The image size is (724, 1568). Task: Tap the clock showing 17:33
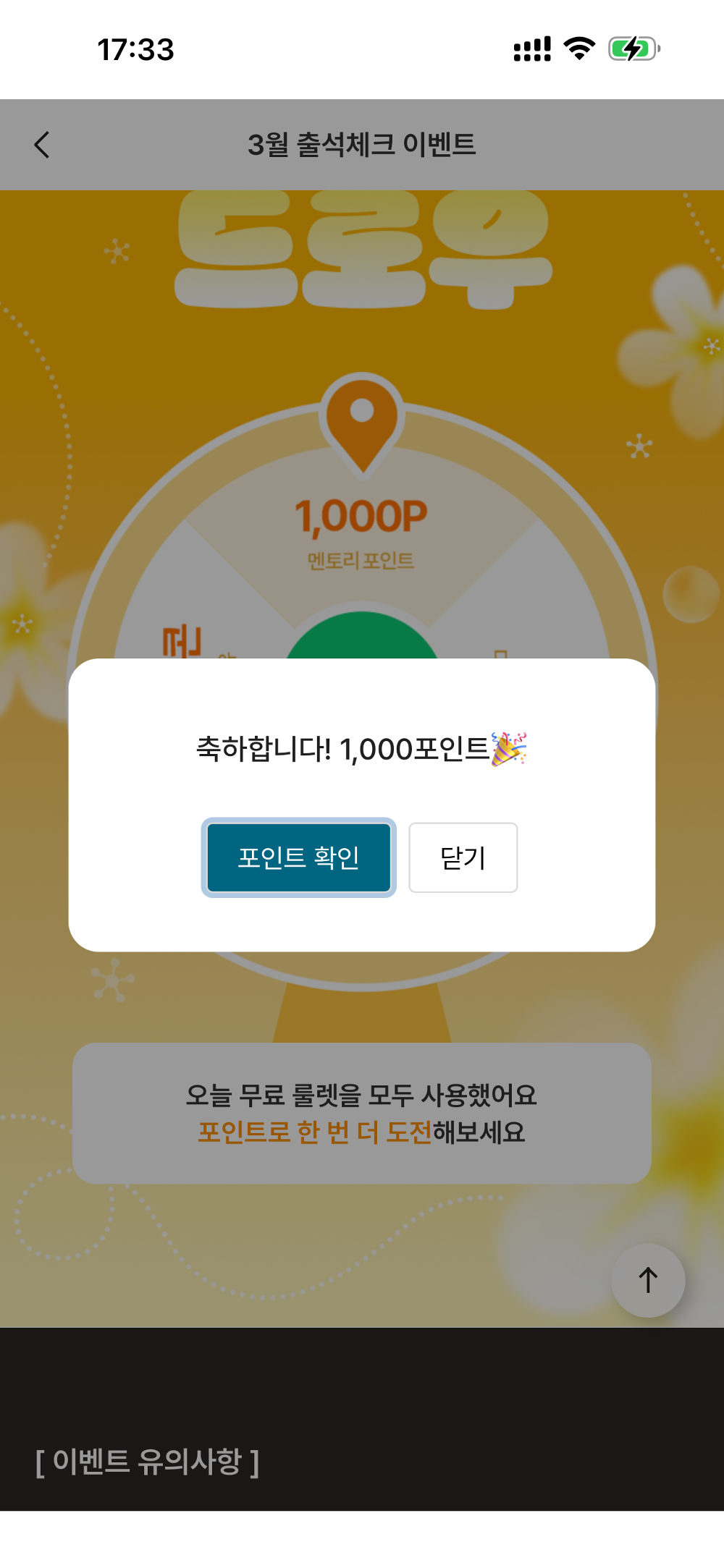tap(135, 49)
